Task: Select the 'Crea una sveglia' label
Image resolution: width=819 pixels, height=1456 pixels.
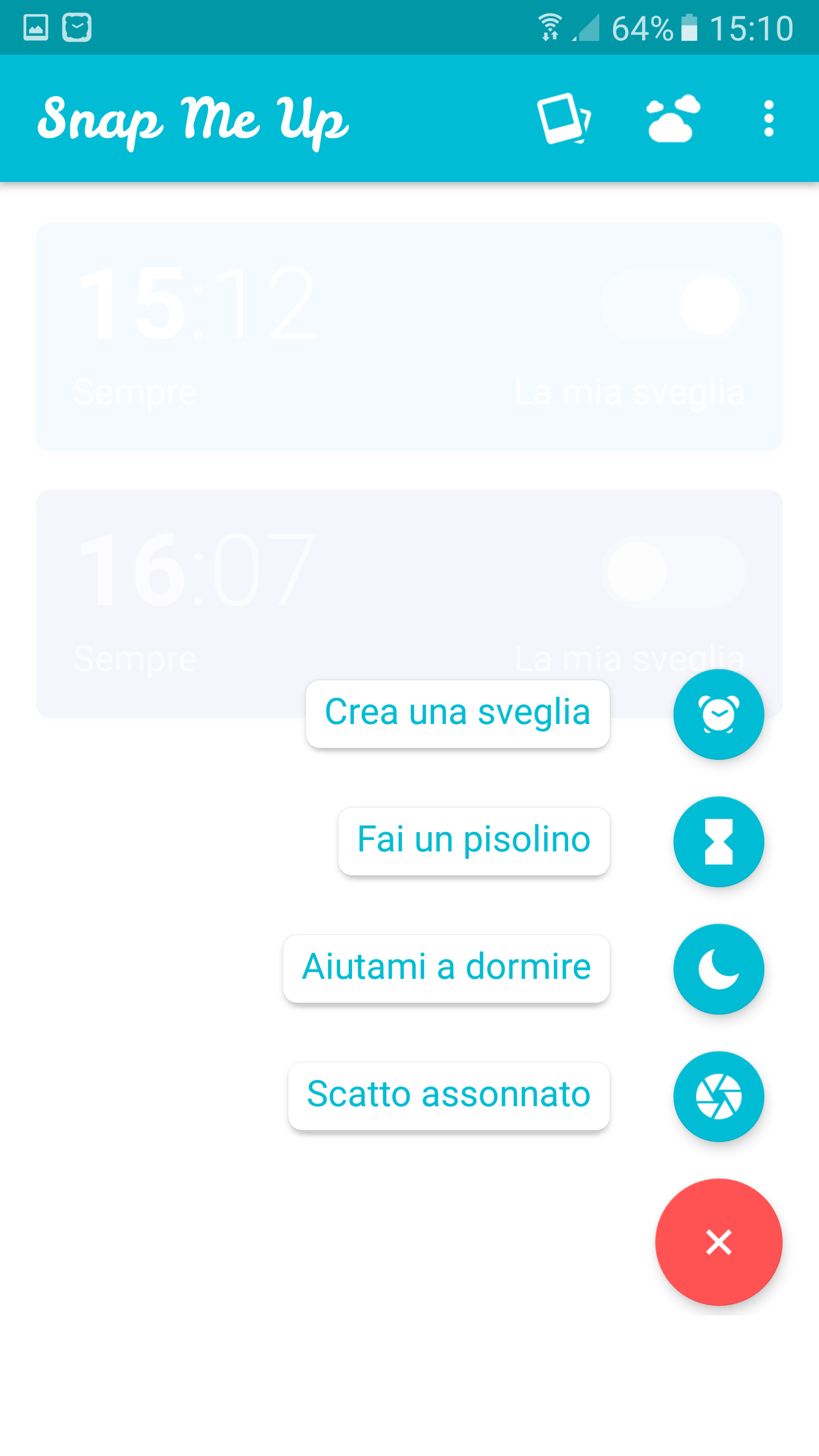Action: 458,713
